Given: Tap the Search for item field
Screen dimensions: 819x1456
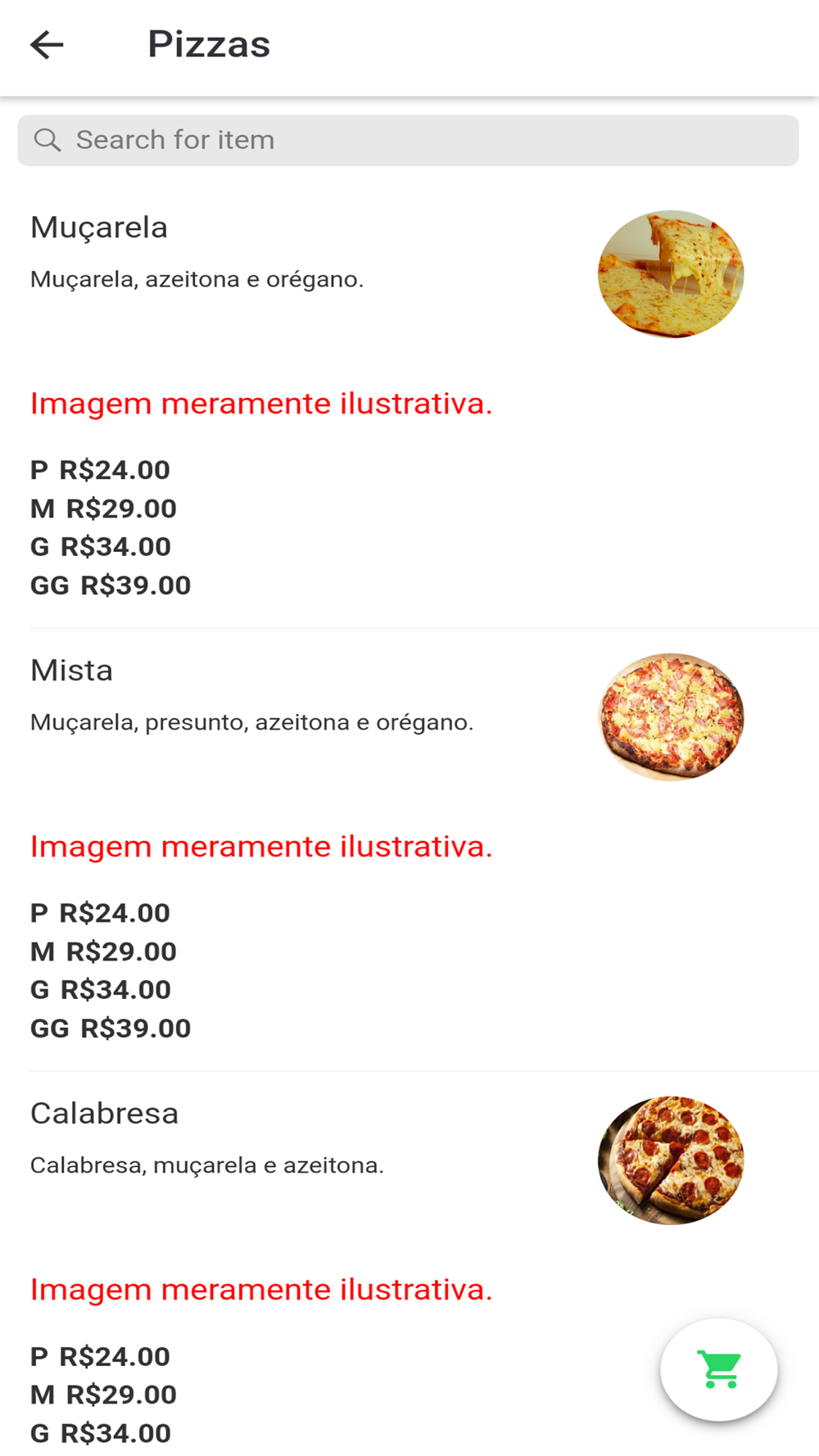Looking at the screenshot, I should click(x=408, y=140).
